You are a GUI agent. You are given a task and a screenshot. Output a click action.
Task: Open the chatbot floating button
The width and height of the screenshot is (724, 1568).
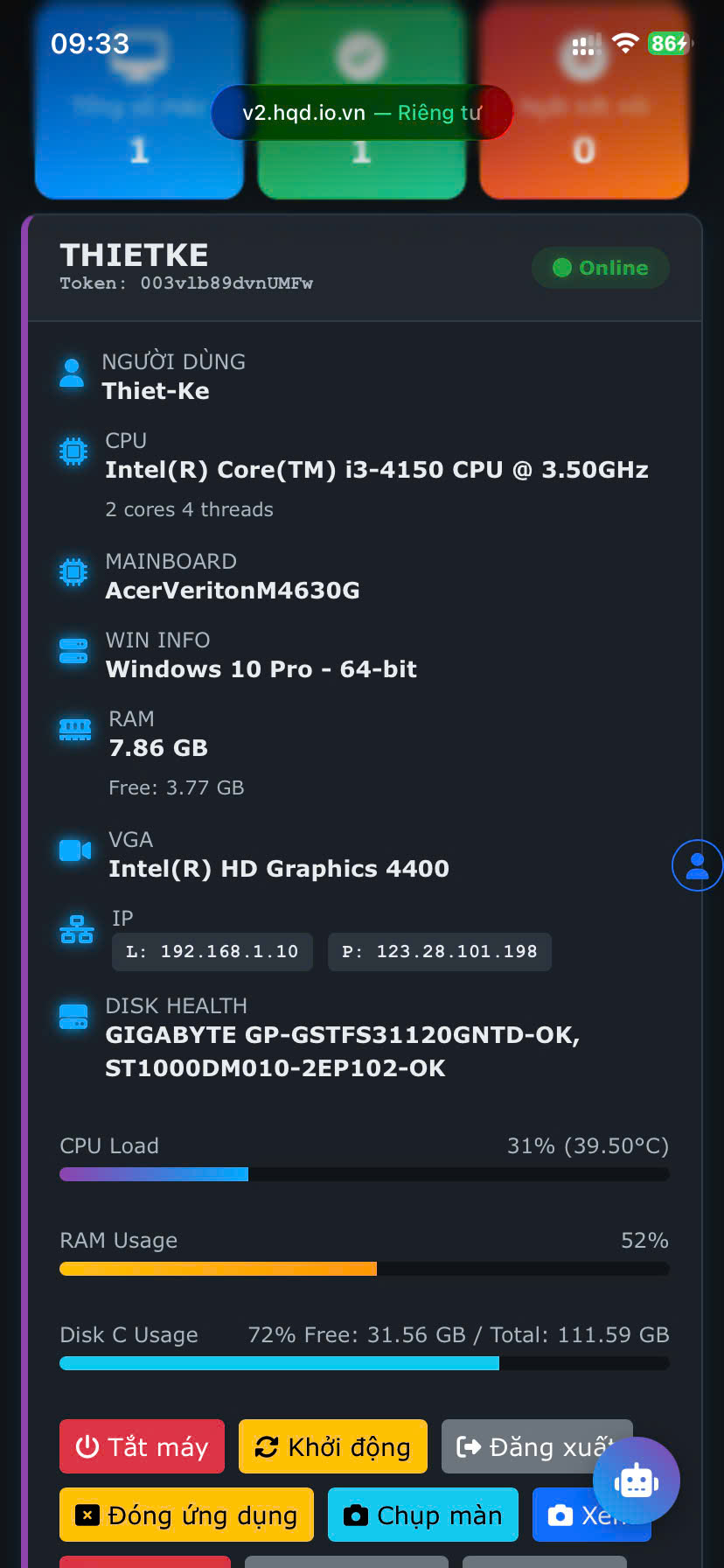tap(636, 1481)
